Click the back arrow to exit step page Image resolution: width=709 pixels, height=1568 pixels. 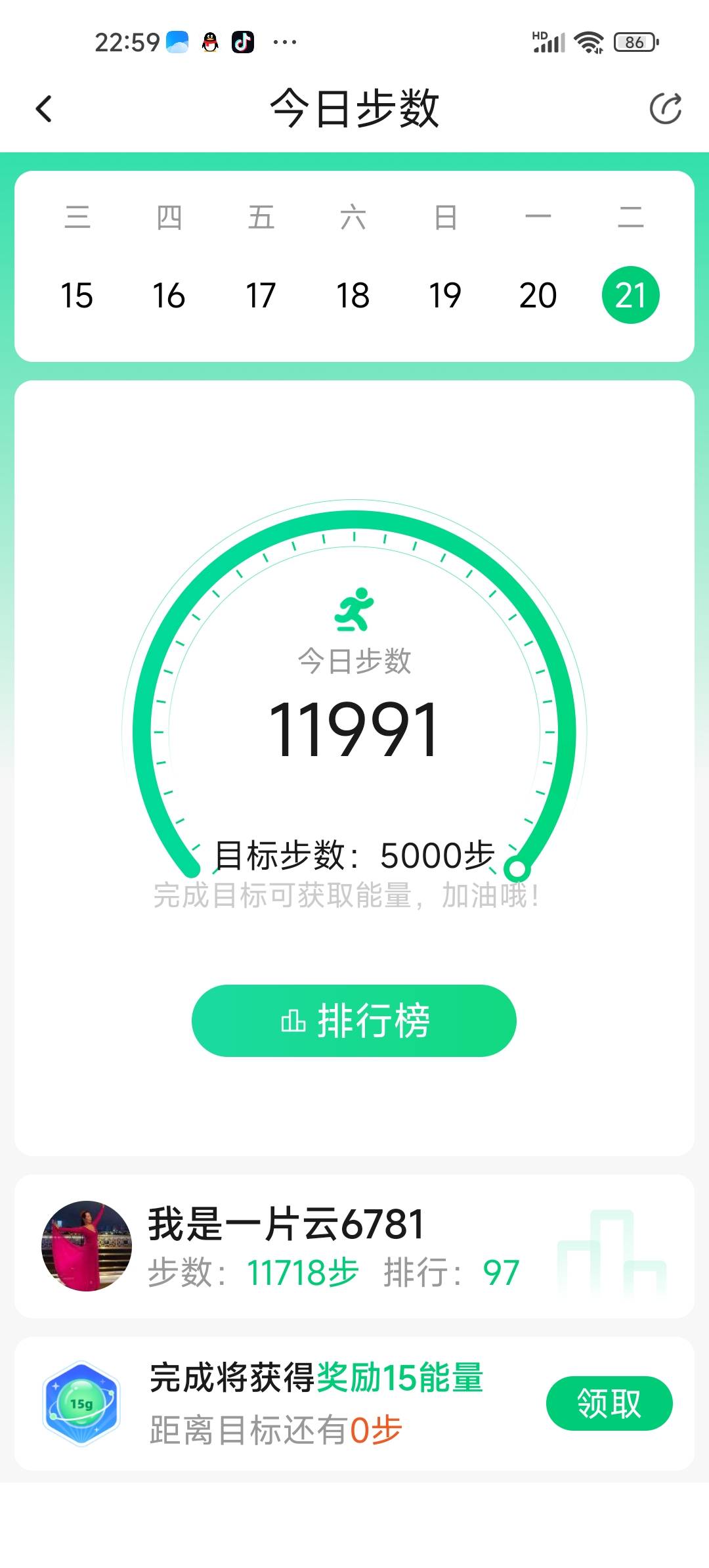[44, 108]
